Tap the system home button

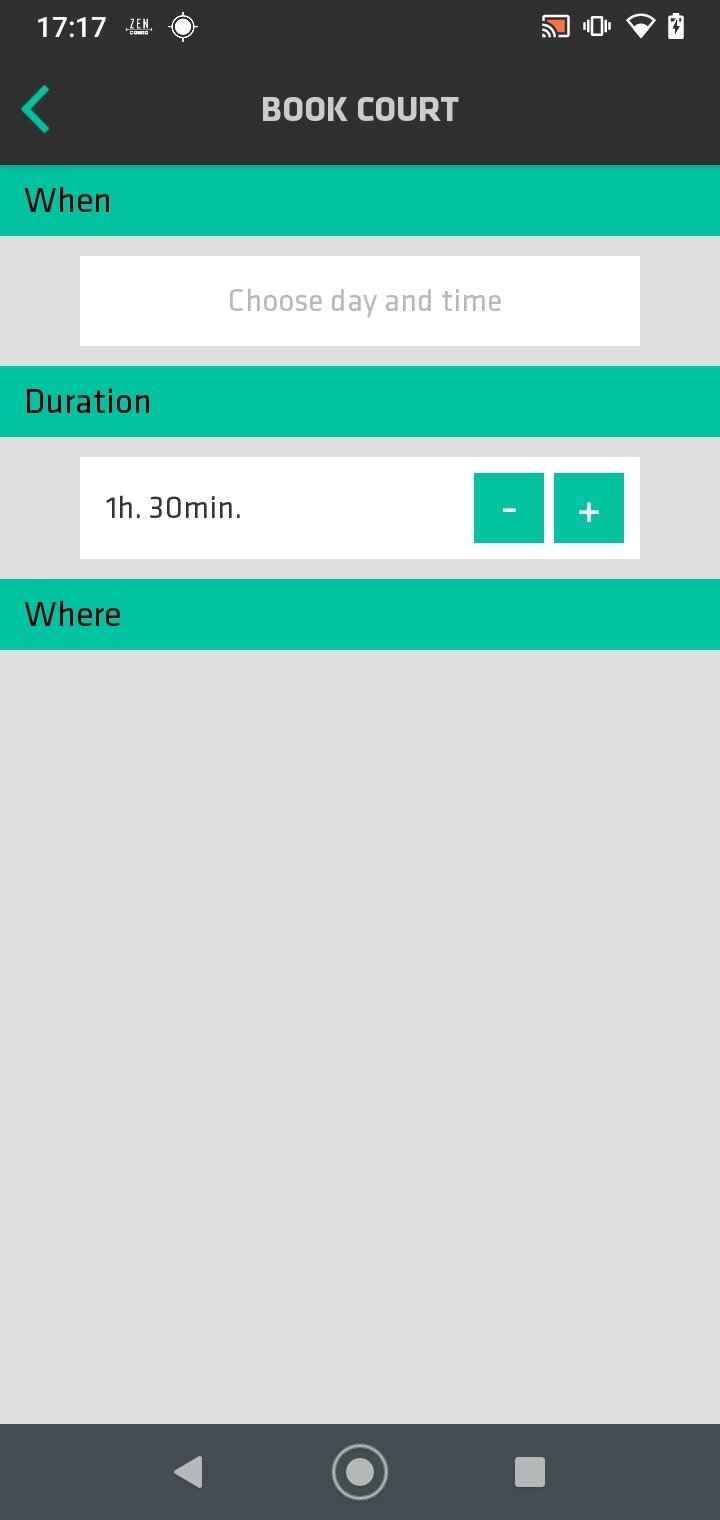point(360,1472)
